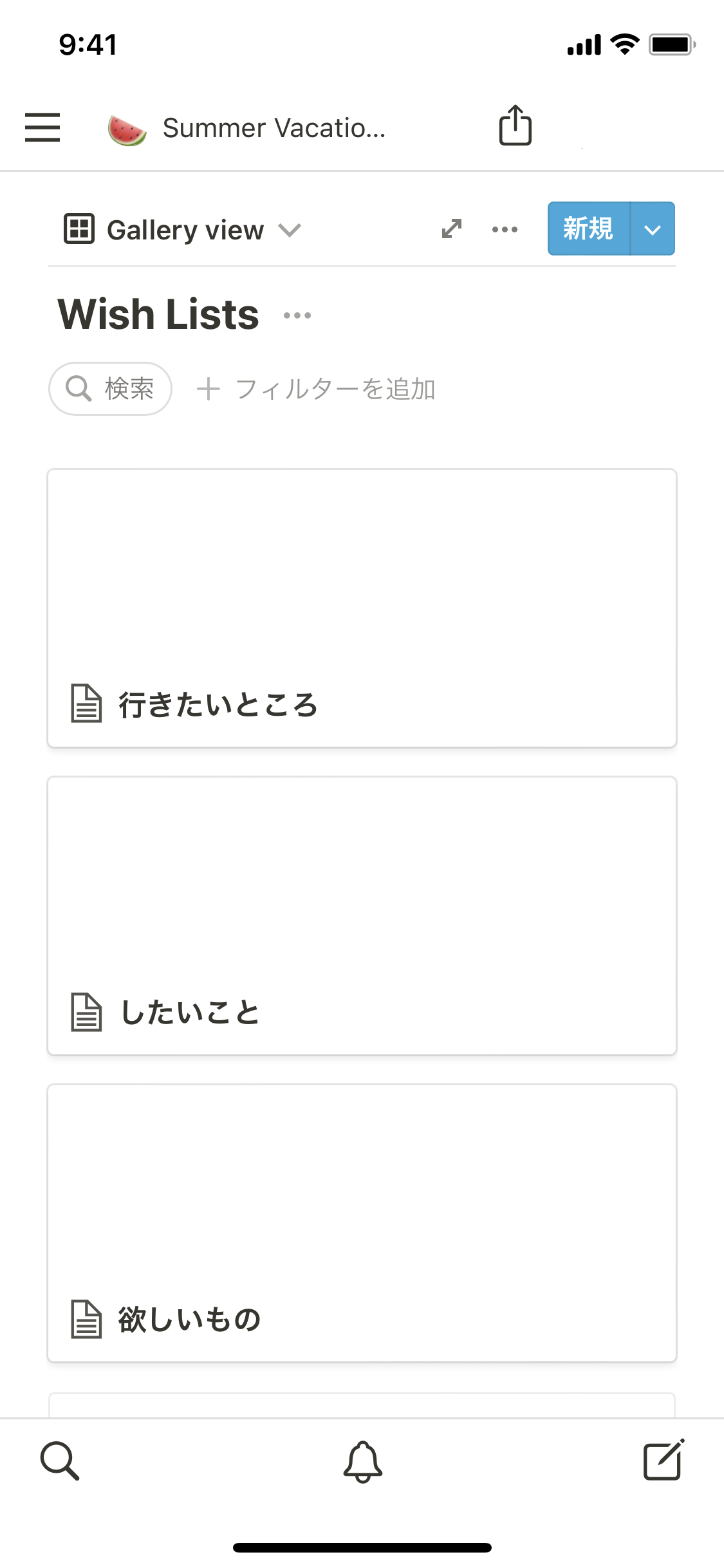The width and height of the screenshot is (724, 1568).
Task: Tap the 検索 search field
Action: pos(111,389)
